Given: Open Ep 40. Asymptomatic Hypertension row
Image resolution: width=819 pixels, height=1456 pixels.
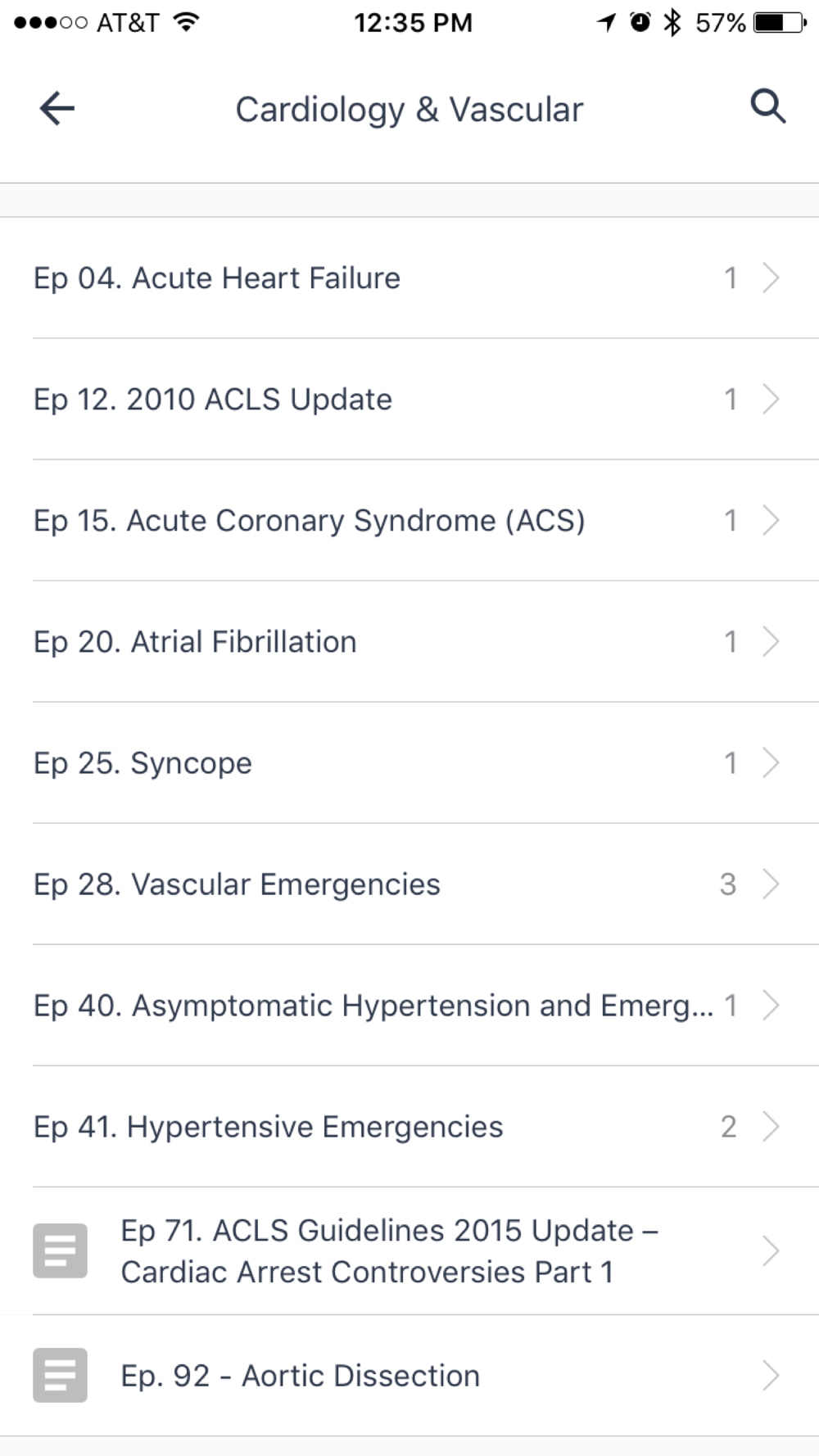Looking at the screenshot, I should [409, 1006].
